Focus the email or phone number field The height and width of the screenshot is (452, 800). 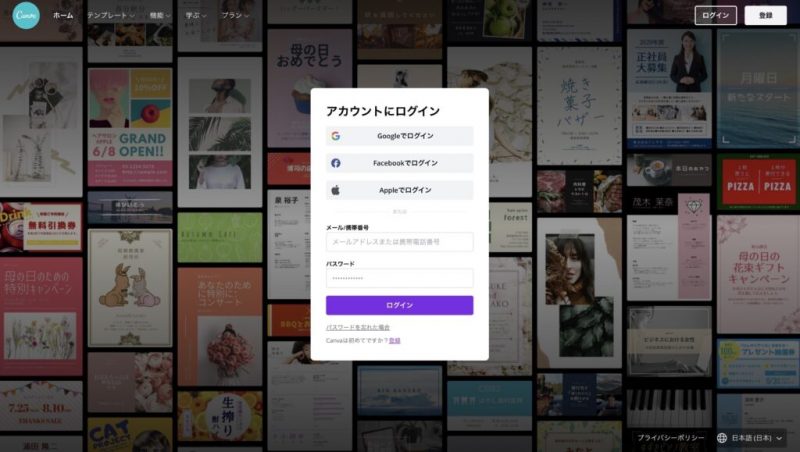pyautogui.click(x=399, y=242)
